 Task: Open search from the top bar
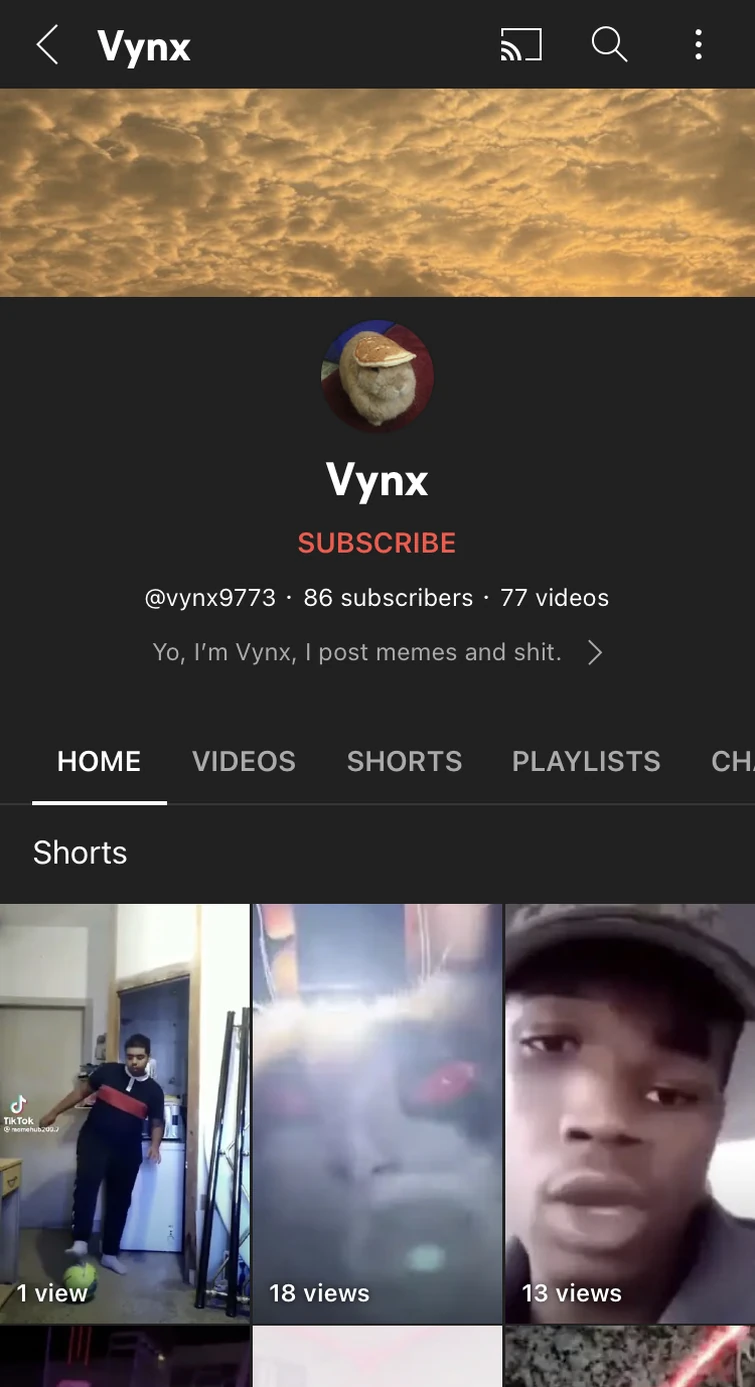pyautogui.click(x=609, y=45)
